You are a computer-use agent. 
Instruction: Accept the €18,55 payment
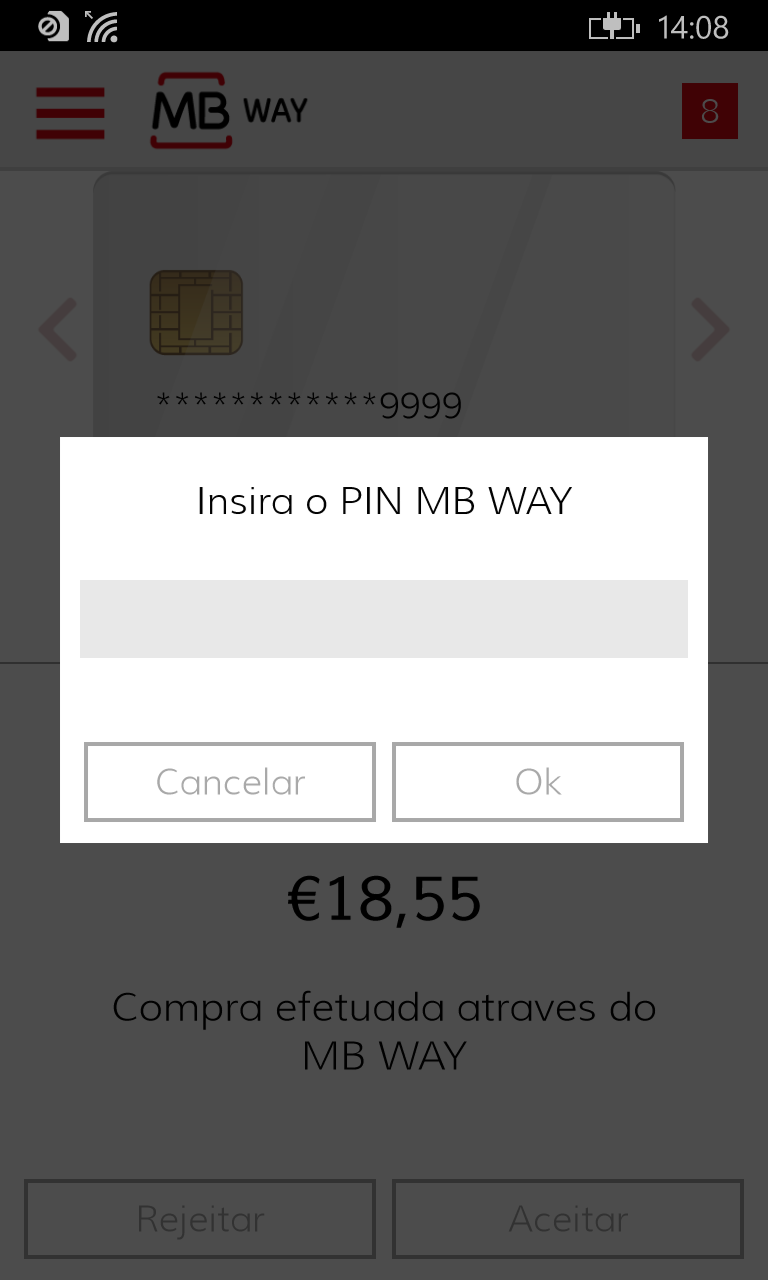pos(567,1218)
